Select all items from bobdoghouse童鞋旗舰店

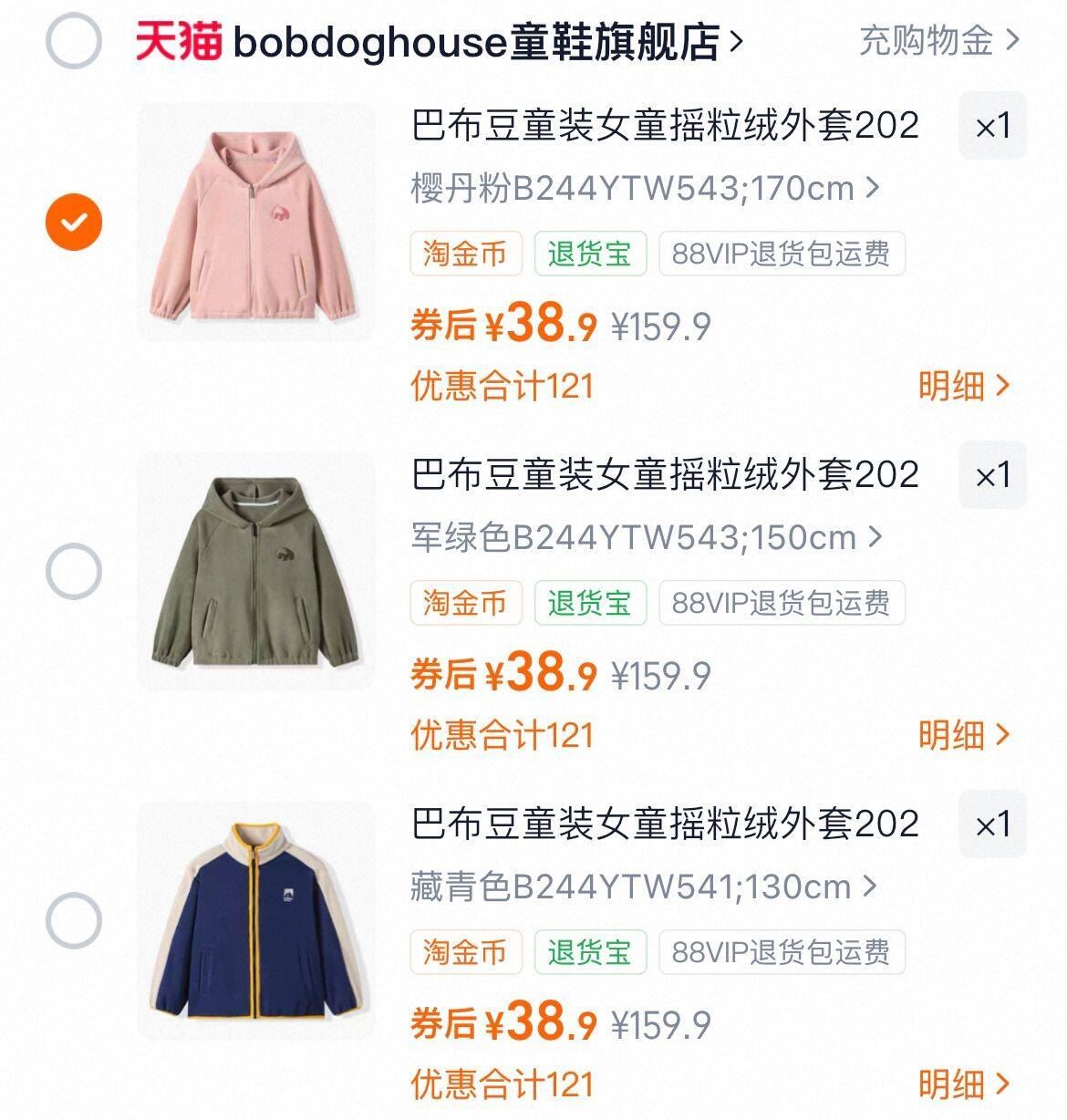pyautogui.click(x=74, y=41)
